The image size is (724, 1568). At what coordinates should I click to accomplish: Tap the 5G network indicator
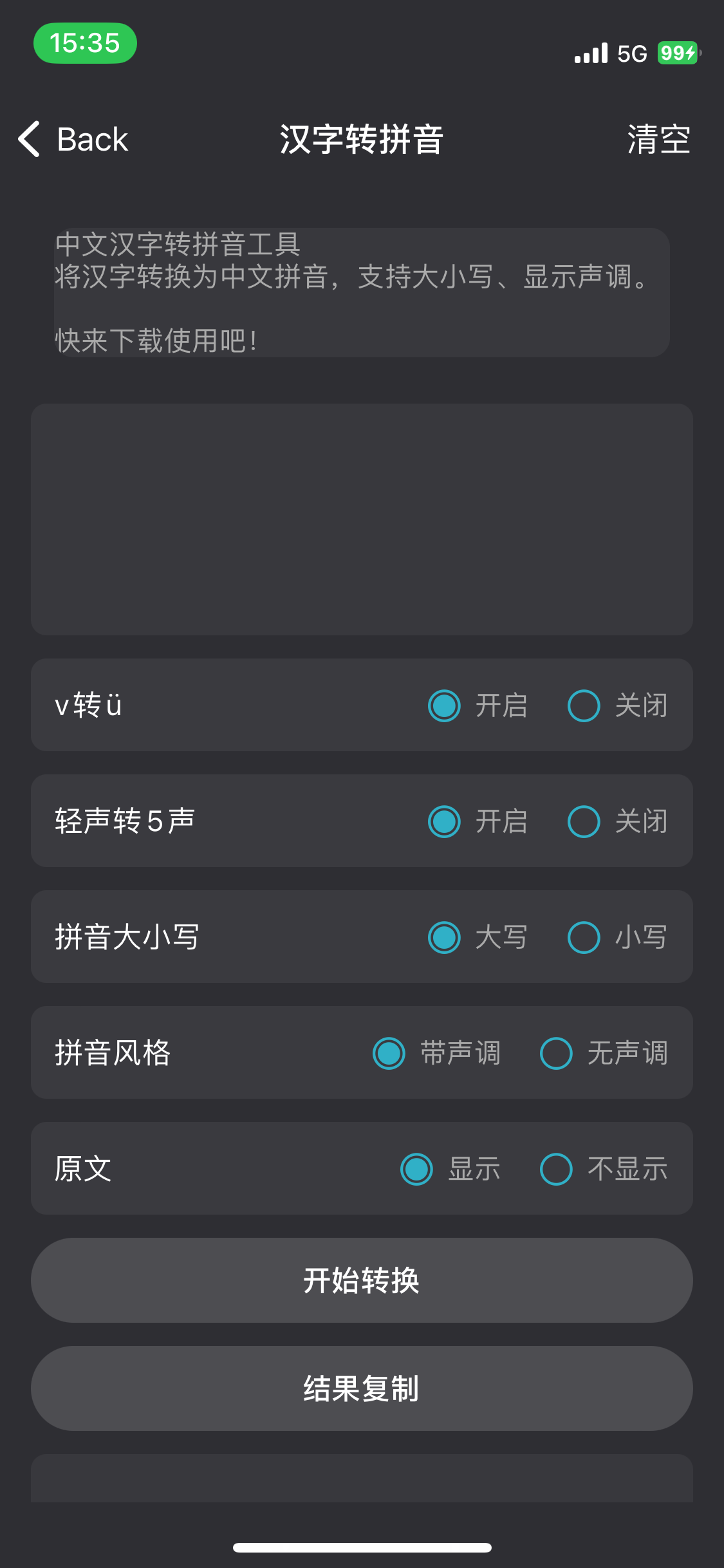coord(631,53)
